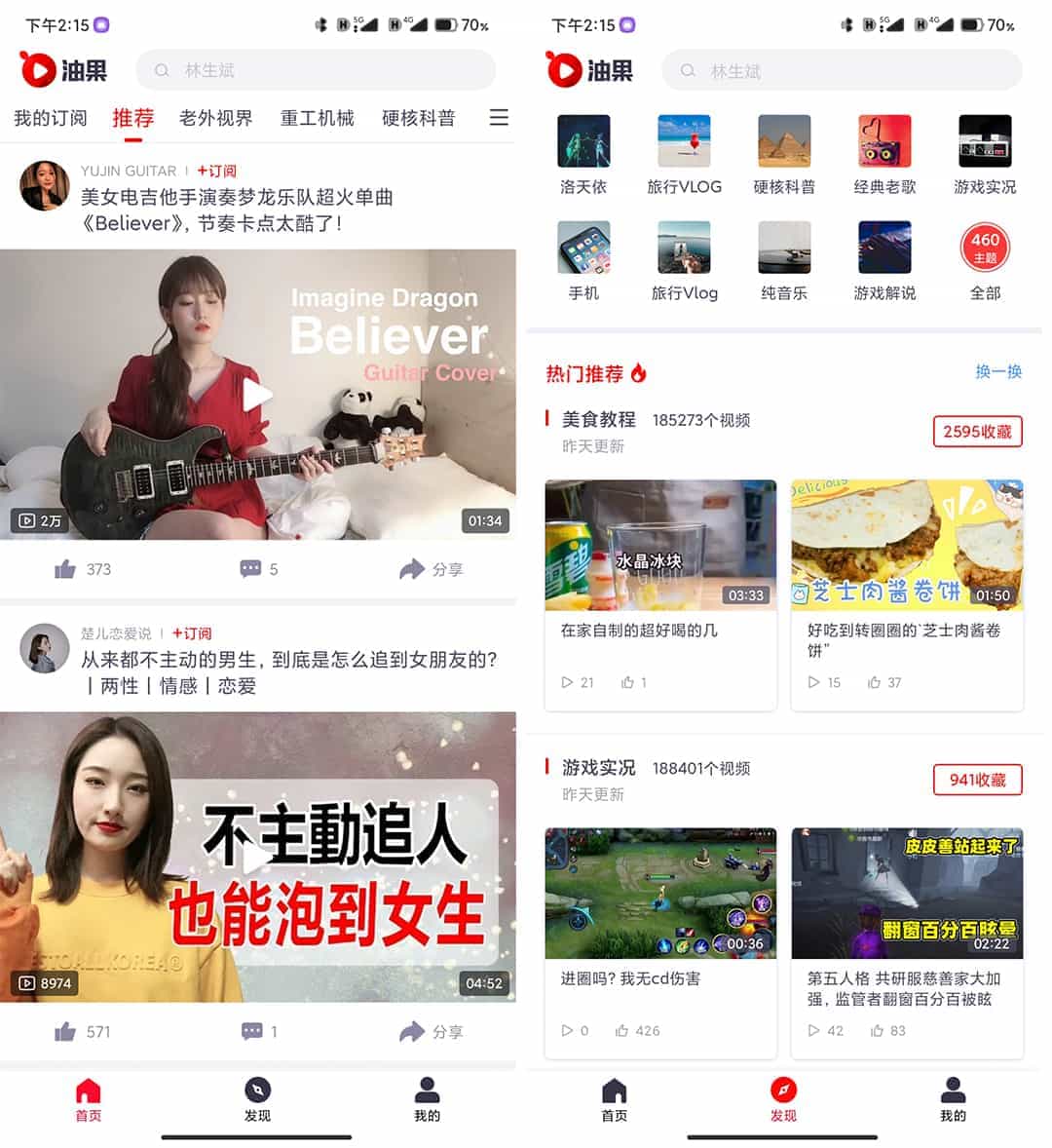Open the 我的订阅 tab
1052x1148 pixels.
51,118
